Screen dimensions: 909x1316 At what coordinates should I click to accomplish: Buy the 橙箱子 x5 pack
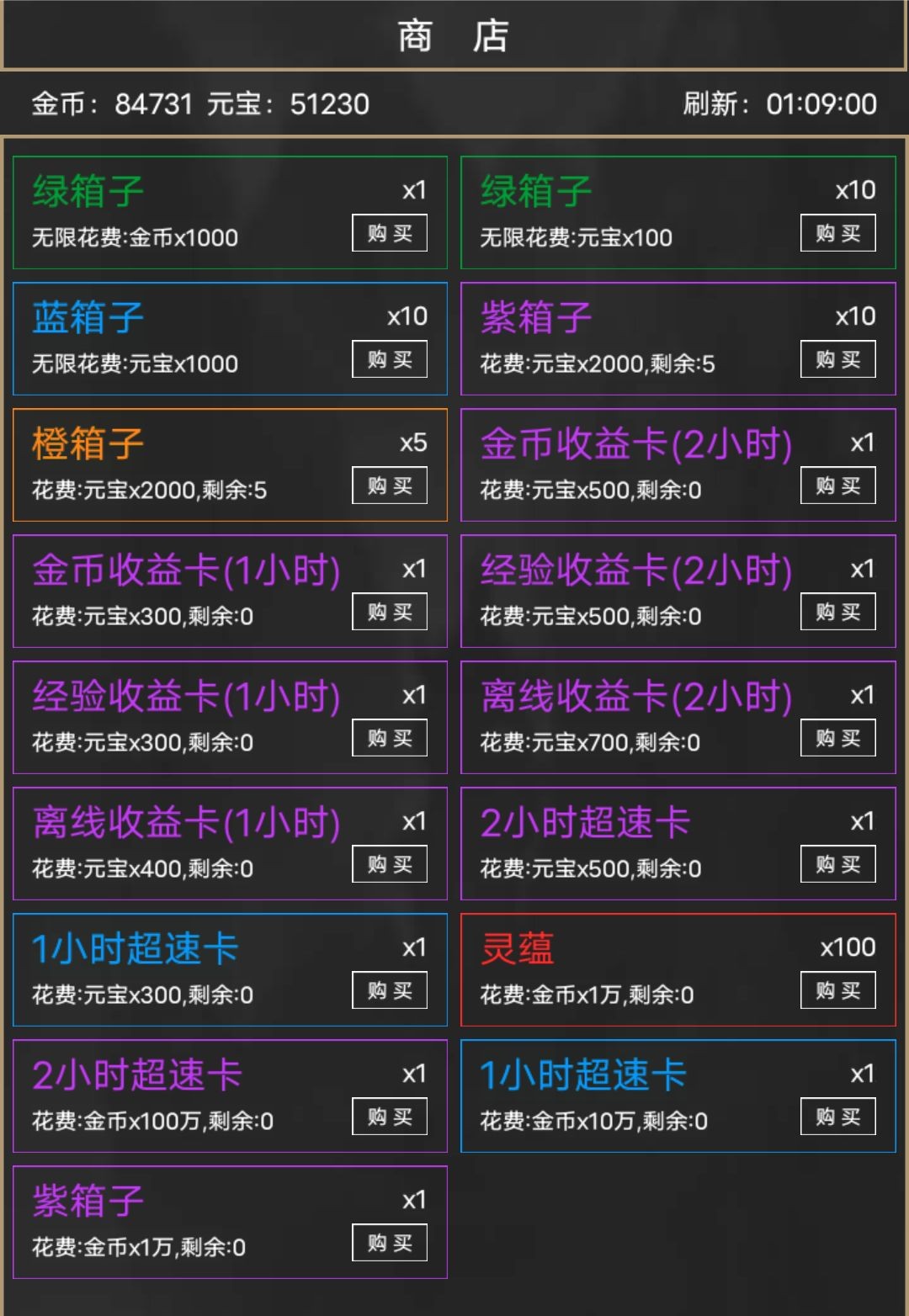[x=389, y=486]
